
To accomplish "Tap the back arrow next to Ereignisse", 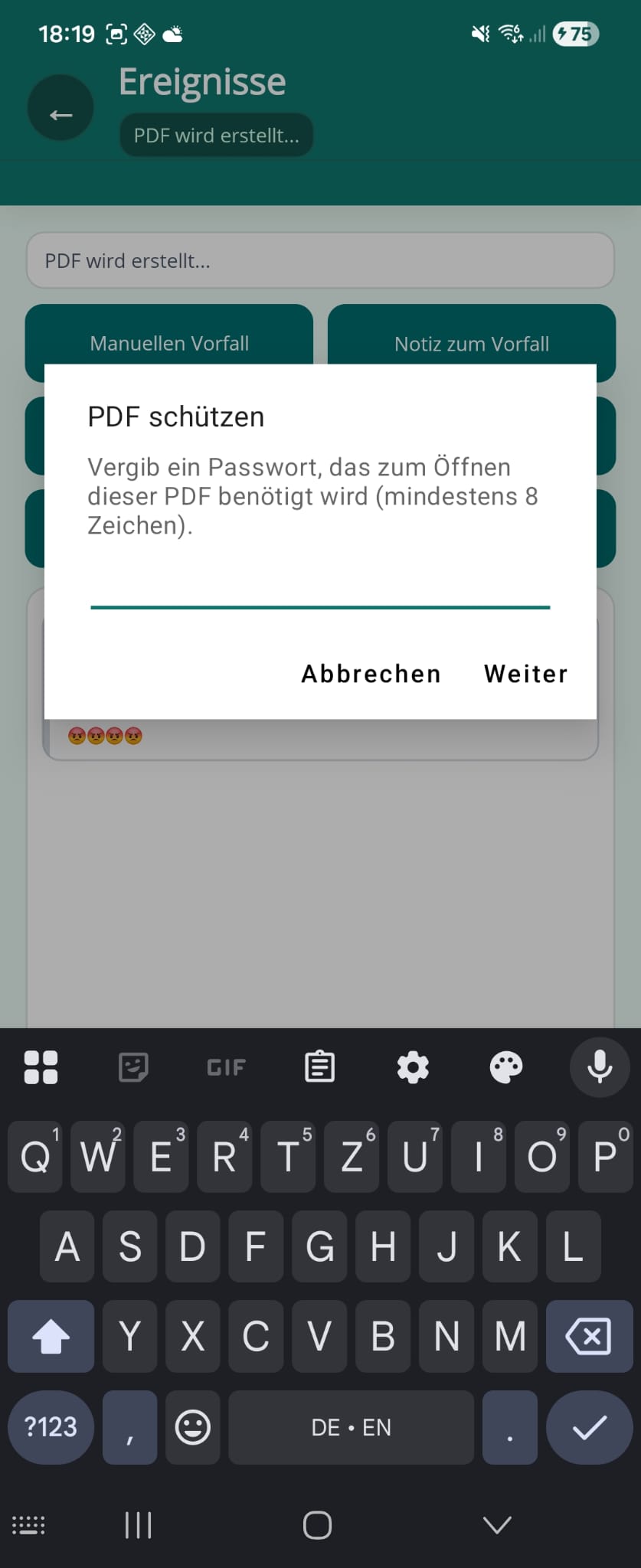I will coord(60,113).
